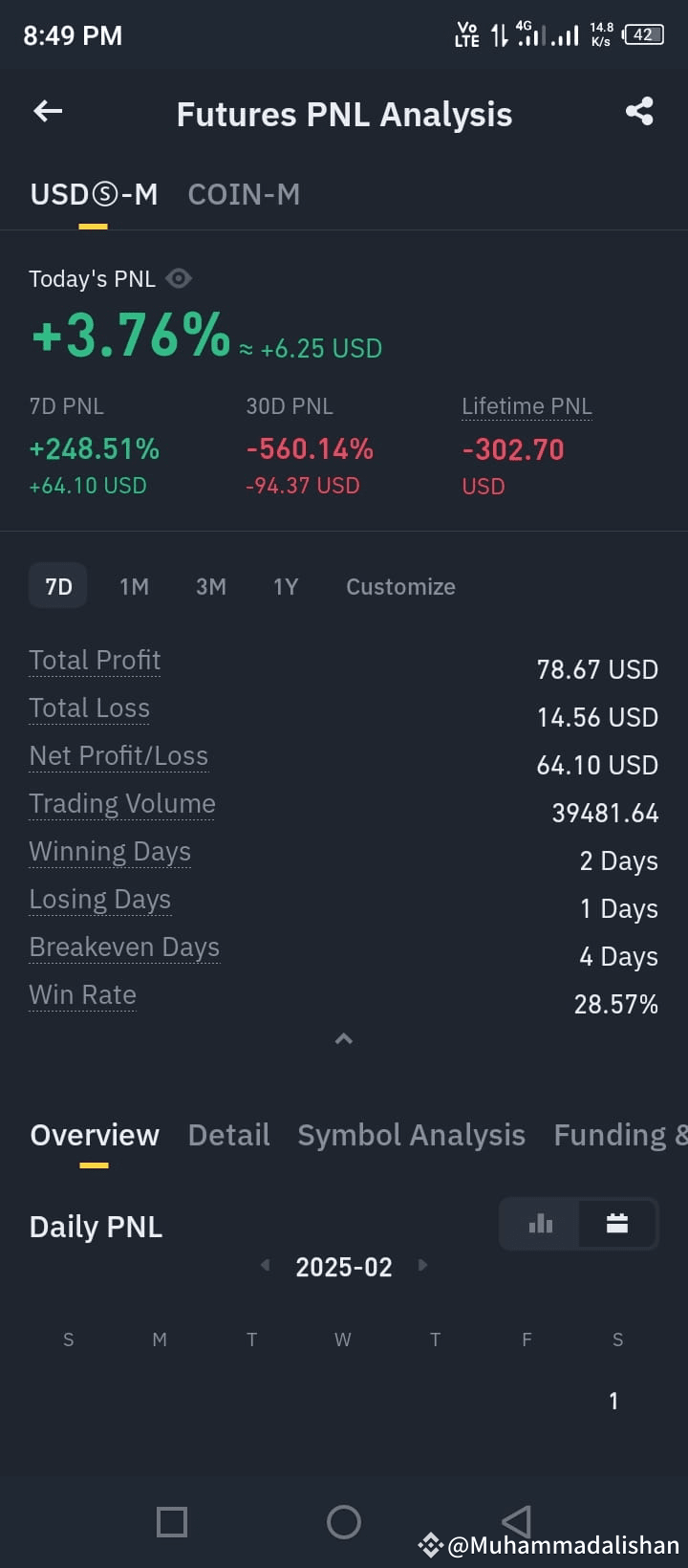Tap the system home button

(x=344, y=1521)
